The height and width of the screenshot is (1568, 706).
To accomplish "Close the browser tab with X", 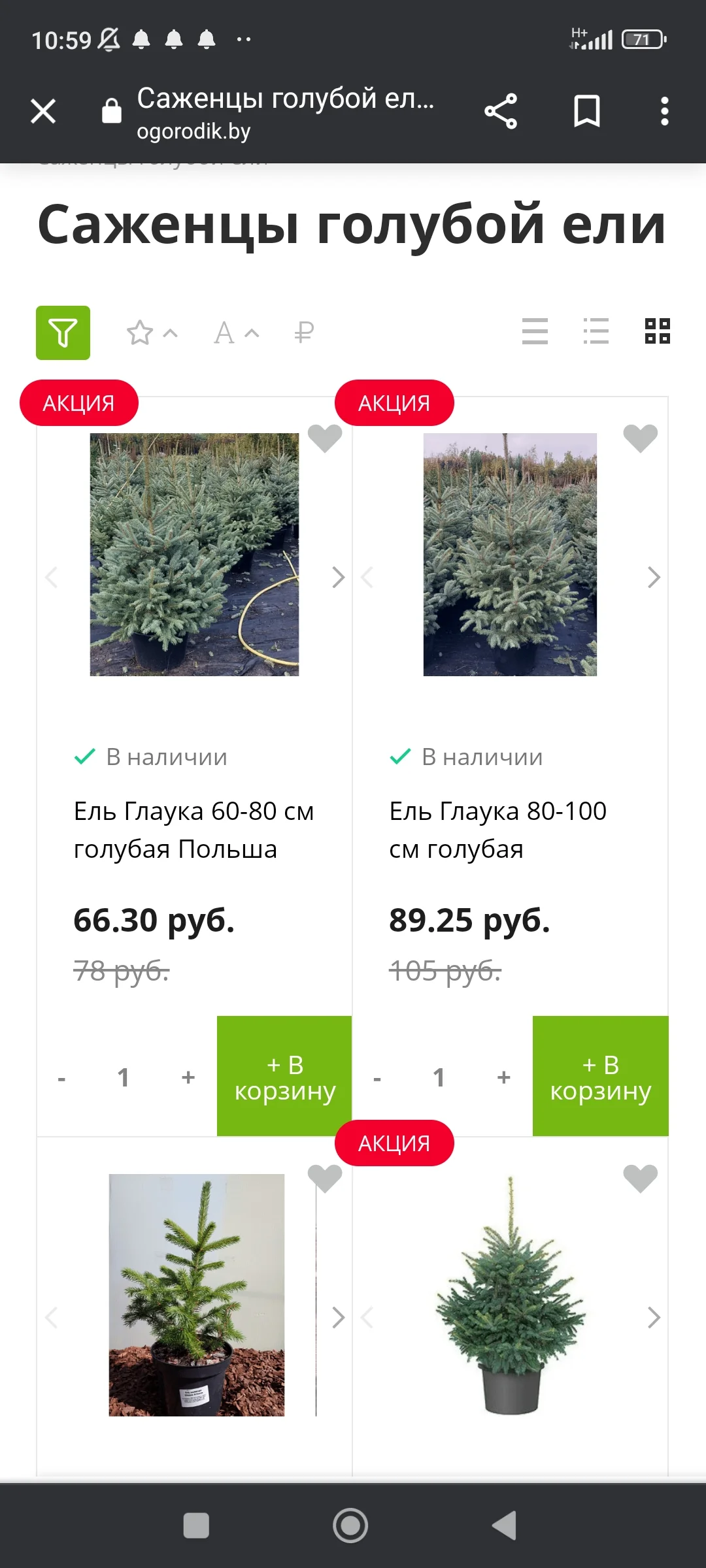I will tap(43, 111).
